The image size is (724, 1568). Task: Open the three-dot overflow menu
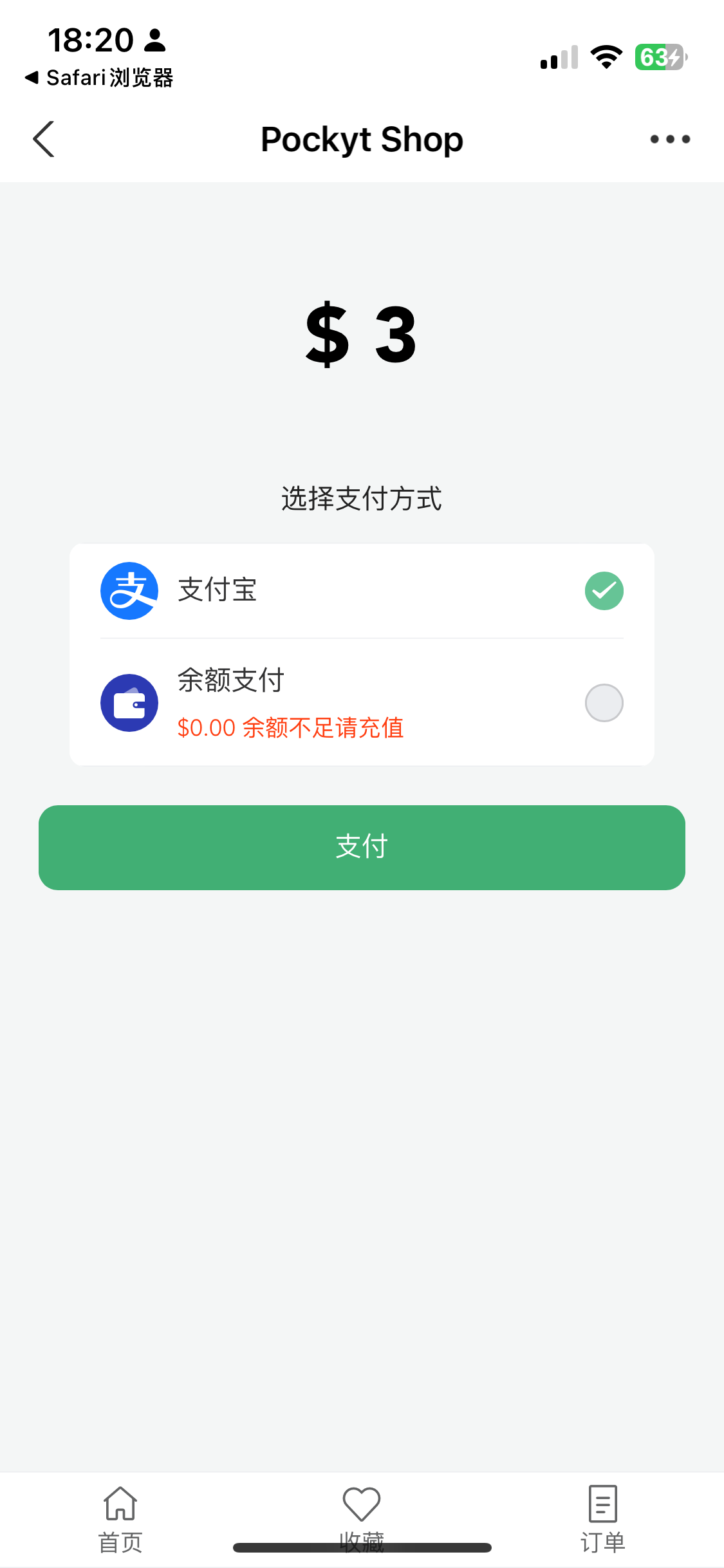pos(670,139)
